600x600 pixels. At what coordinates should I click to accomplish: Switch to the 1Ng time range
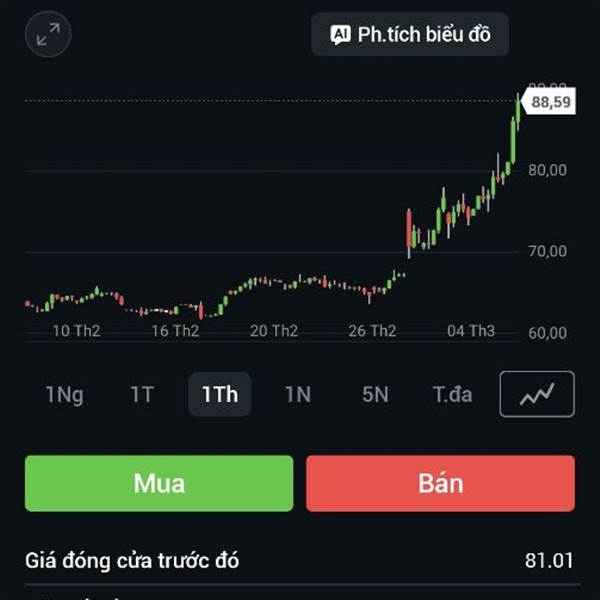64,394
